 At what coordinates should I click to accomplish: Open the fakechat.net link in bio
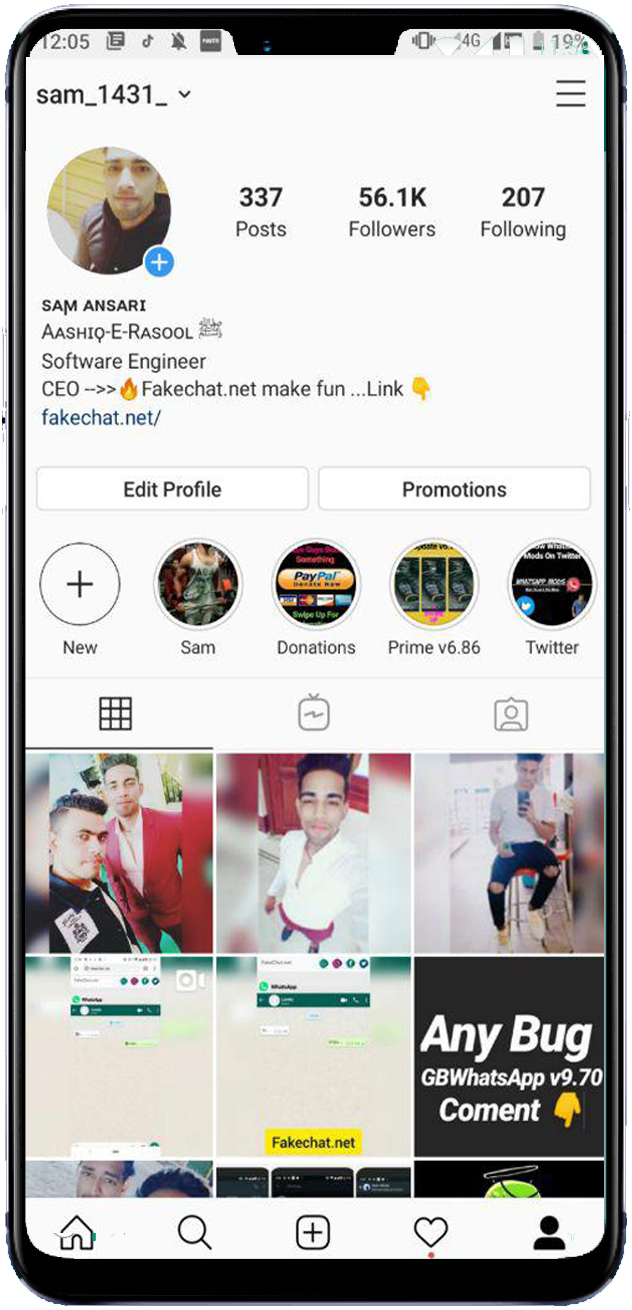pos(101,418)
